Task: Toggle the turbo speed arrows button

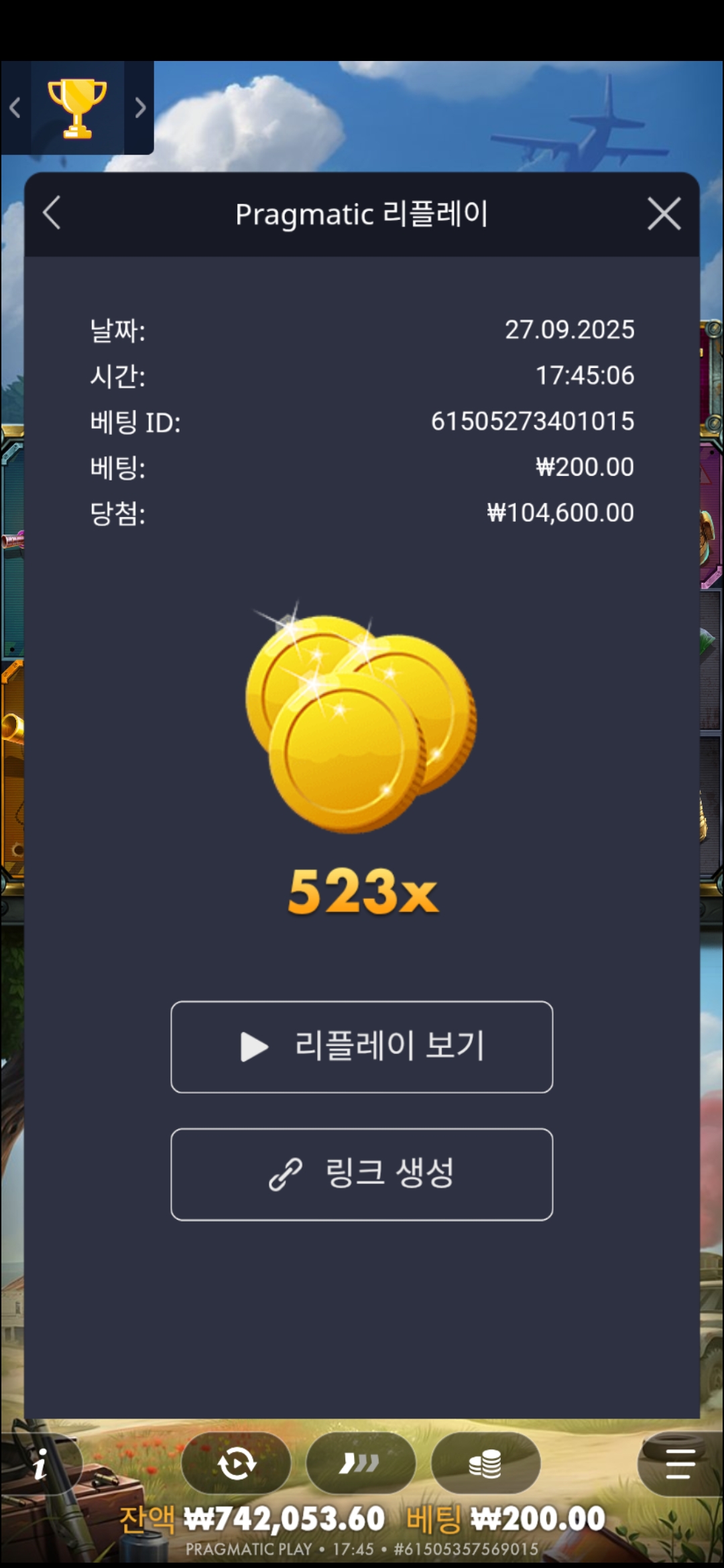Action: click(361, 1463)
